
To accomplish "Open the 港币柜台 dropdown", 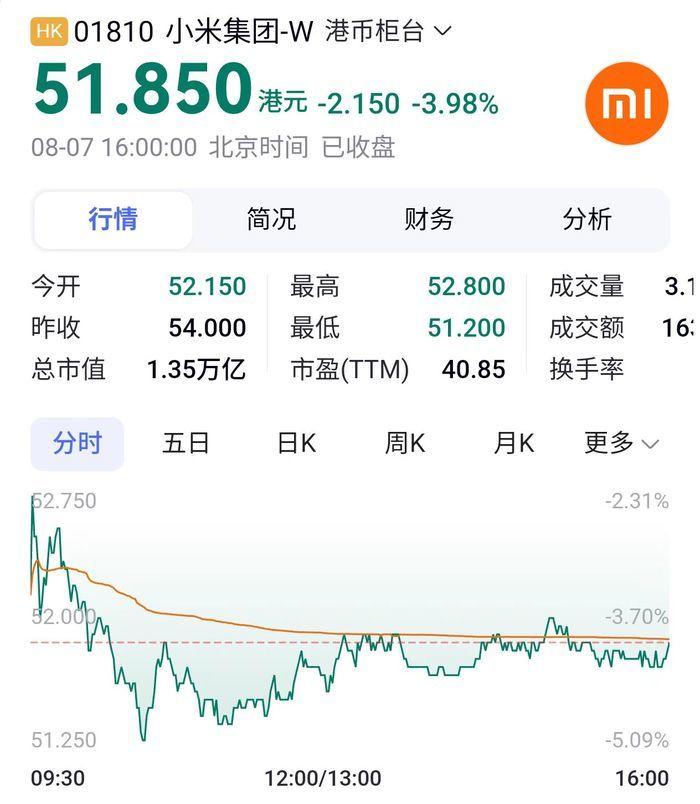I will [388, 31].
